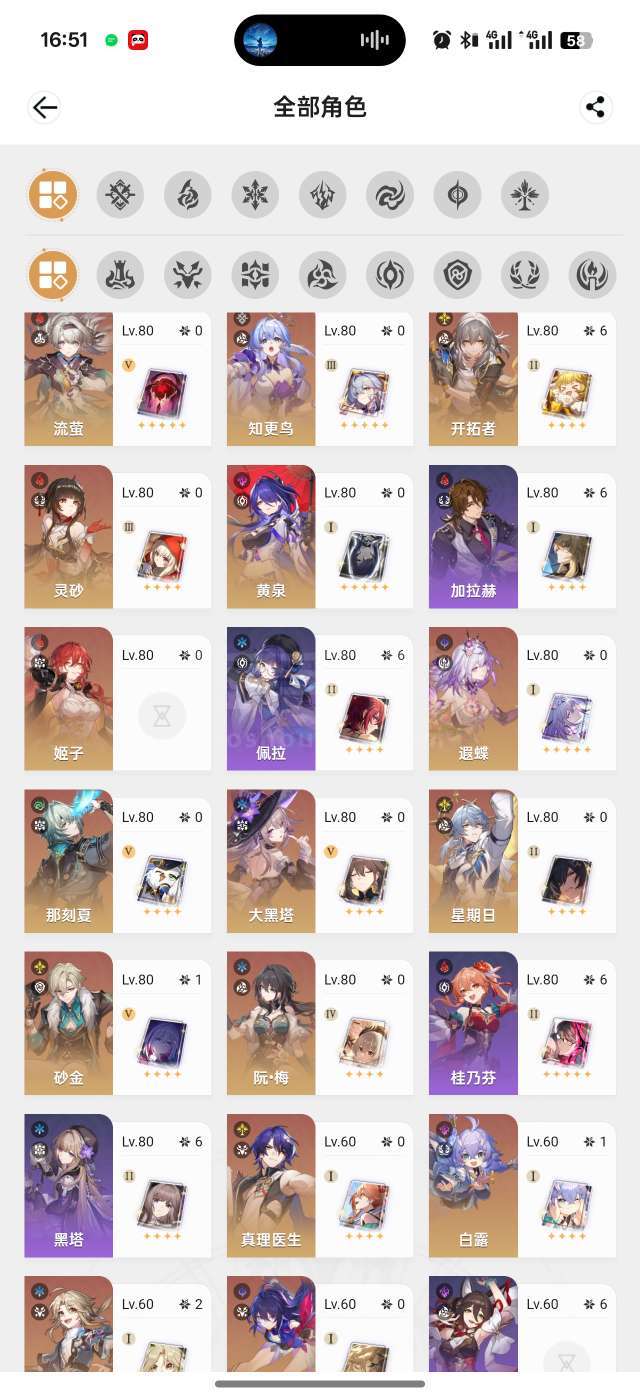Open 那刻夏 character card
This screenshot has width=640, height=1400.
coord(117,866)
